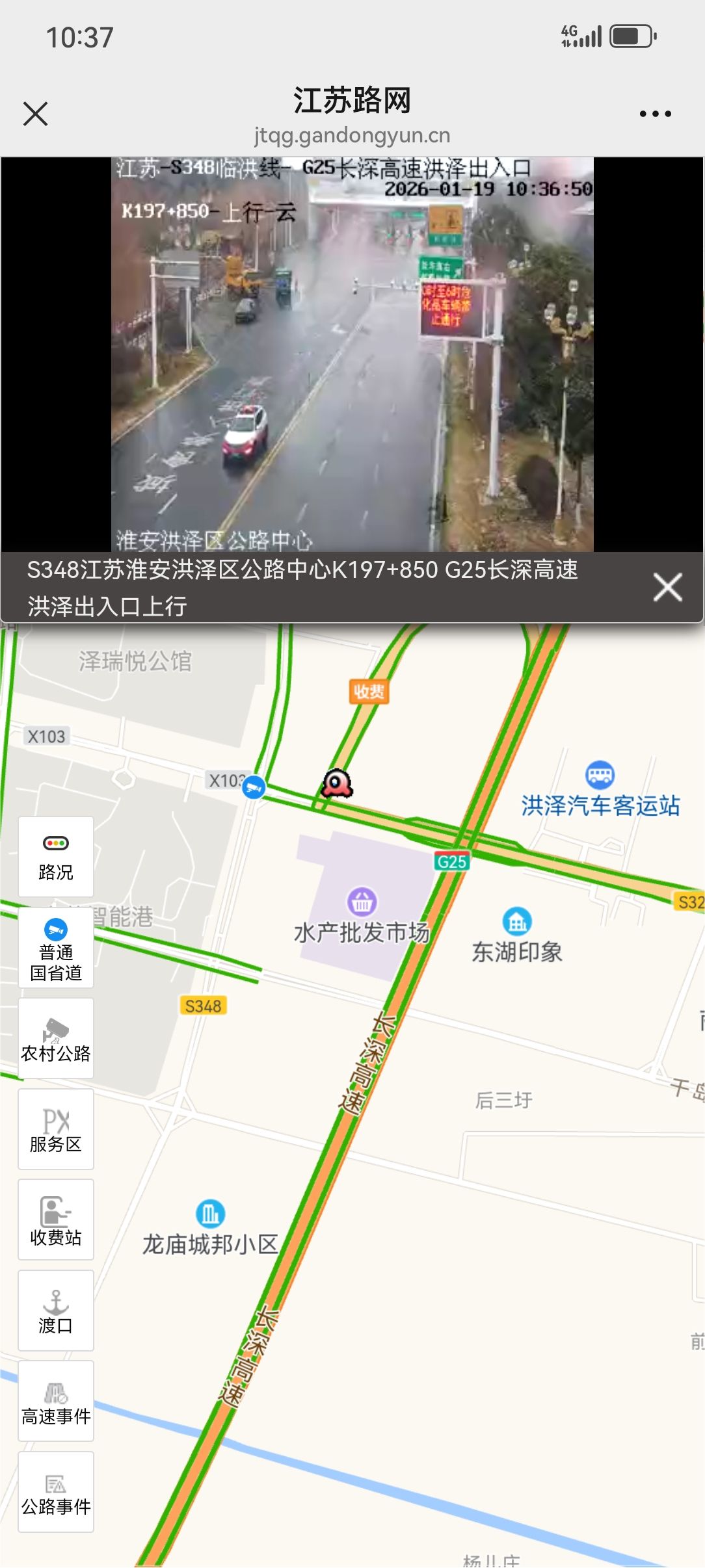Show 农村公路 cameras on map
705x1568 pixels.
[56, 1038]
